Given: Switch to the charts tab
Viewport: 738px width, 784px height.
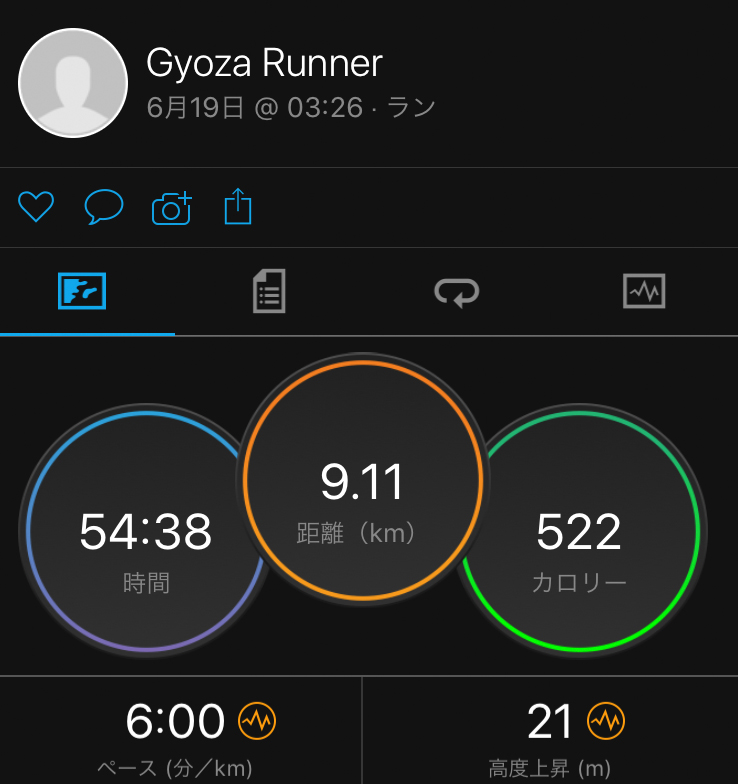Looking at the screenshot, I should click(x=644, y=292).
